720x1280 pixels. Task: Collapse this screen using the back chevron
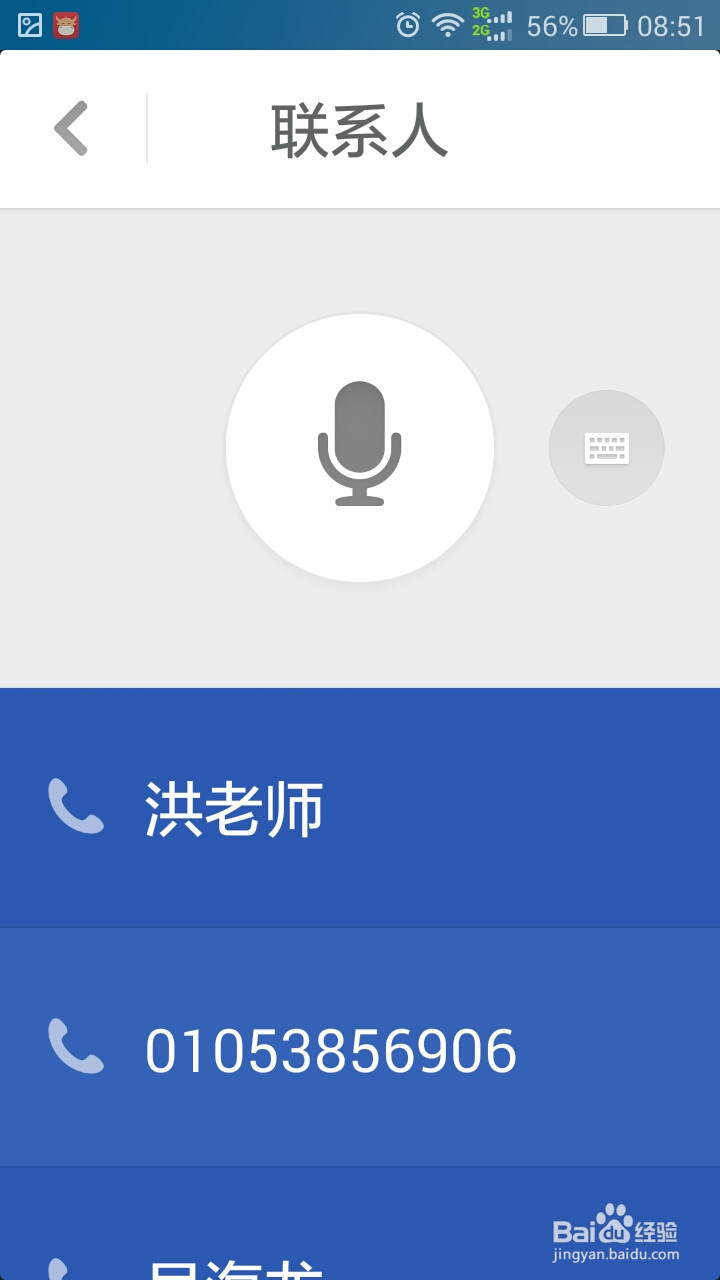[x=70, y=130]
